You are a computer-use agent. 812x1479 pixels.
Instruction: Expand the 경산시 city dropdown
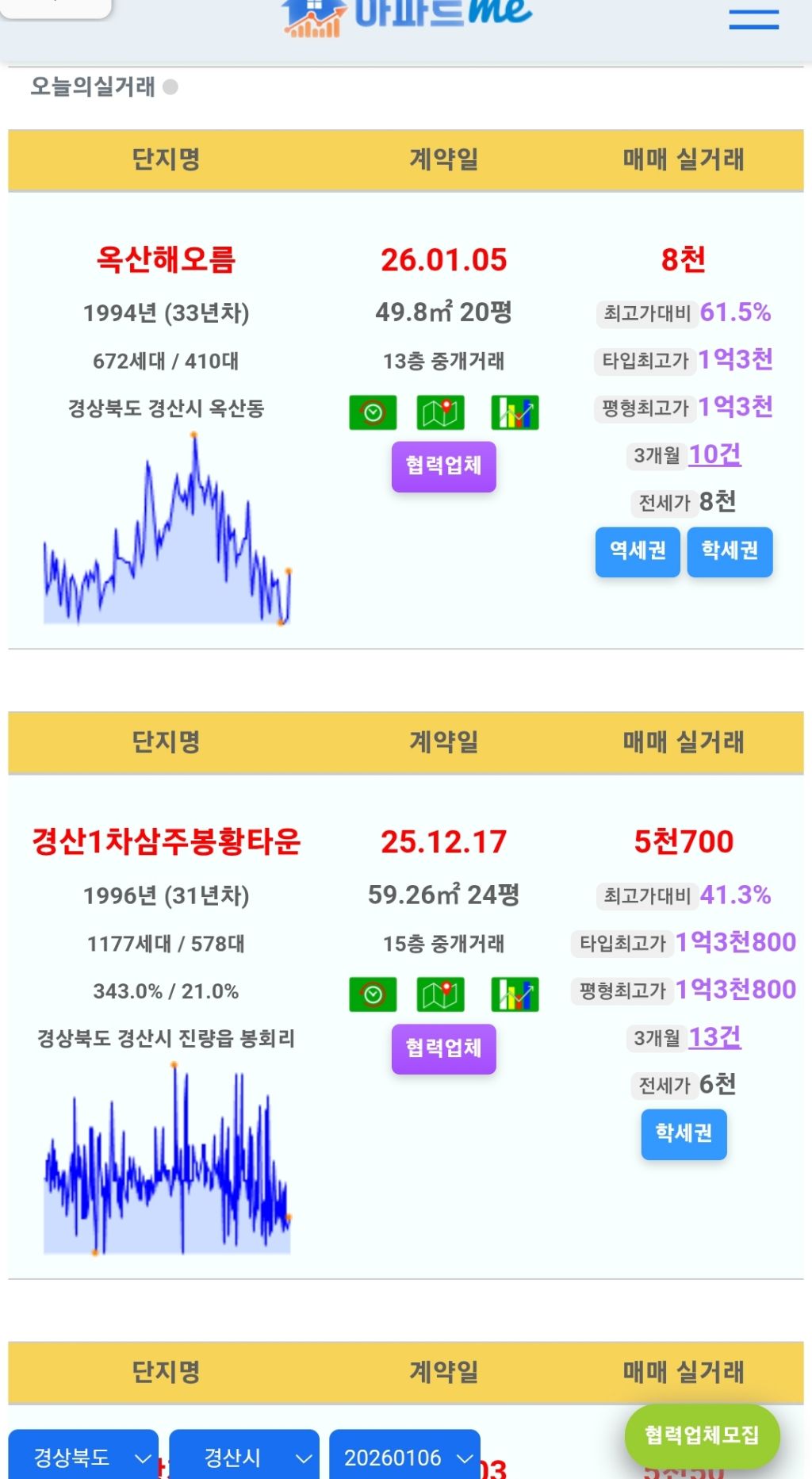pyautogui.click(x=244, y=1456)
